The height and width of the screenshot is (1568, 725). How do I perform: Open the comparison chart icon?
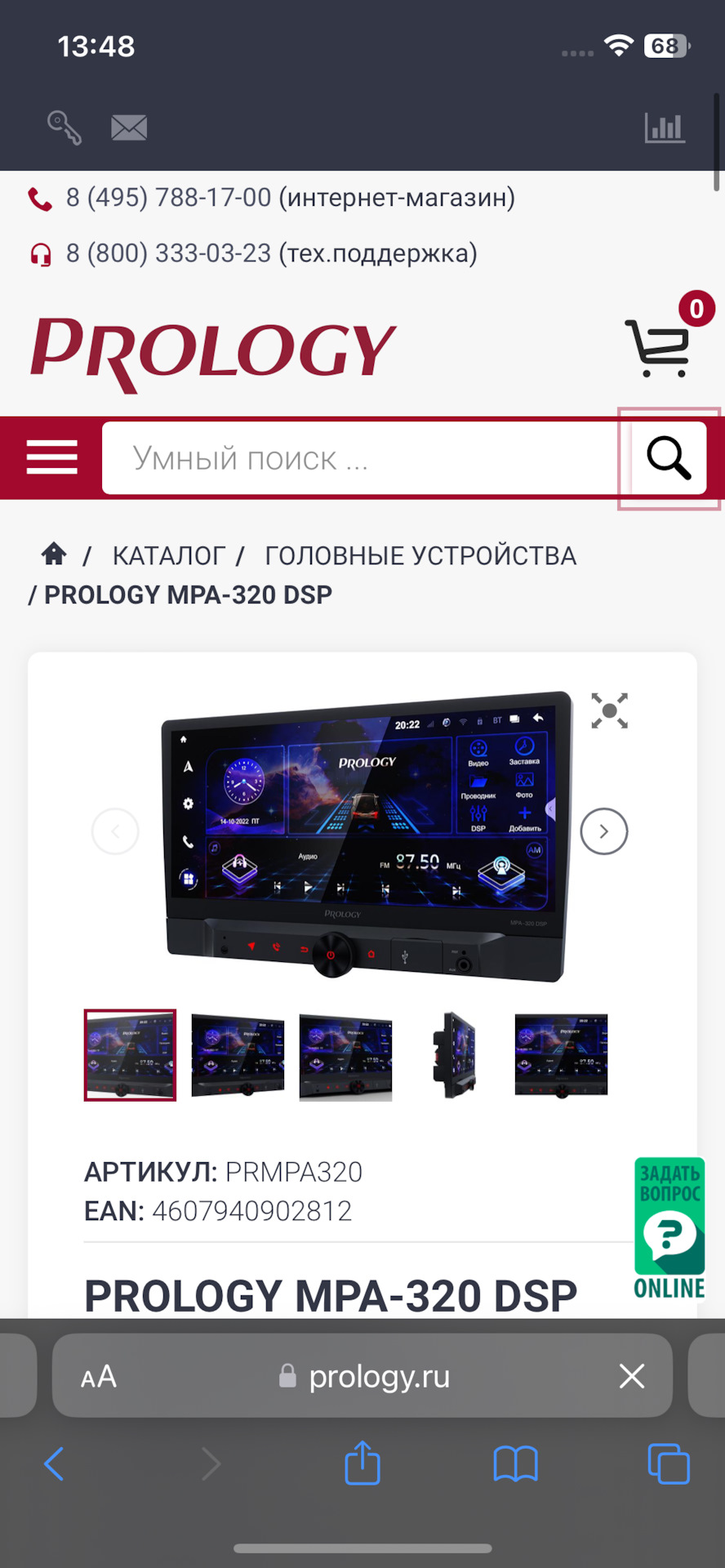(x=664, y=127)
